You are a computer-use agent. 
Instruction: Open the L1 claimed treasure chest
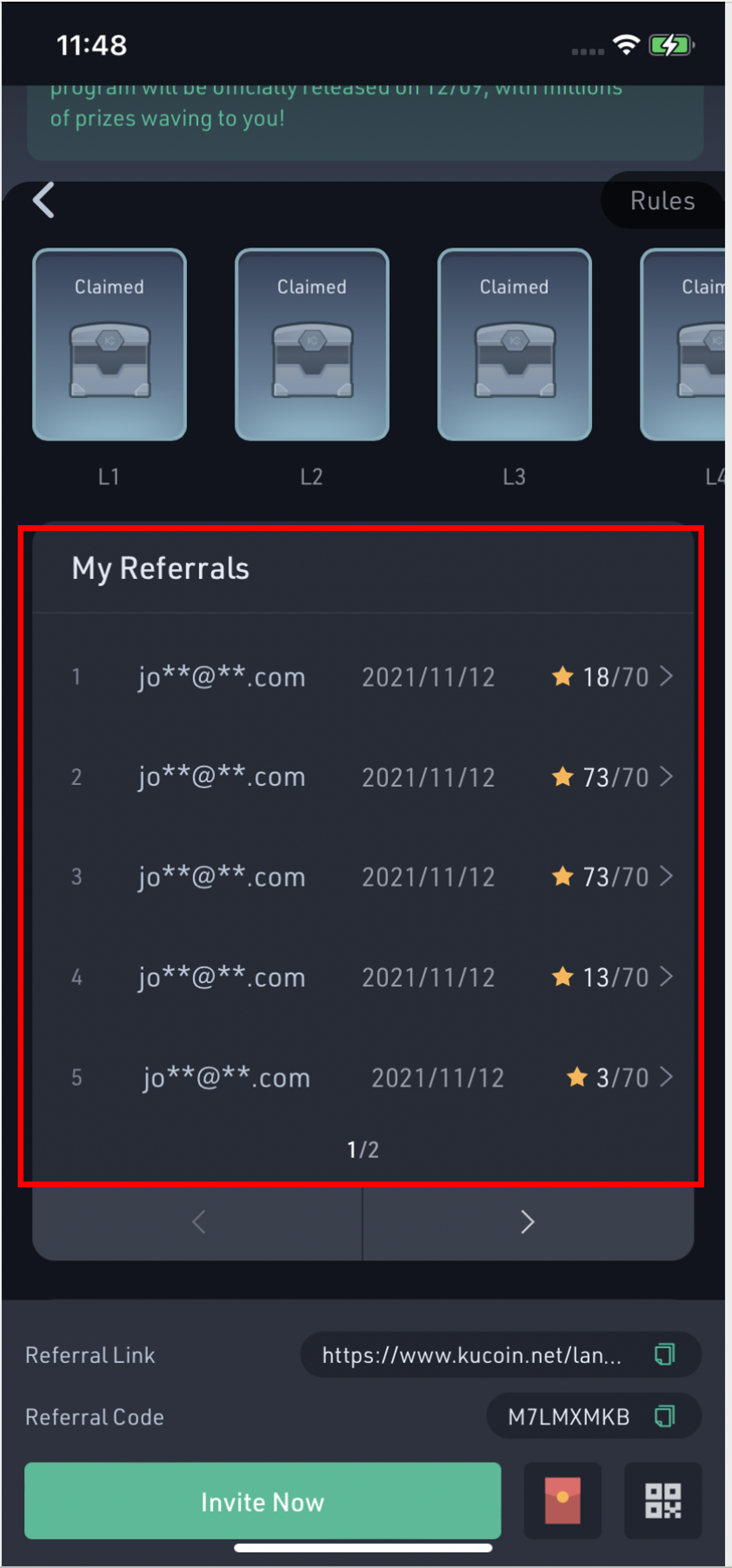tap(109, 345)
